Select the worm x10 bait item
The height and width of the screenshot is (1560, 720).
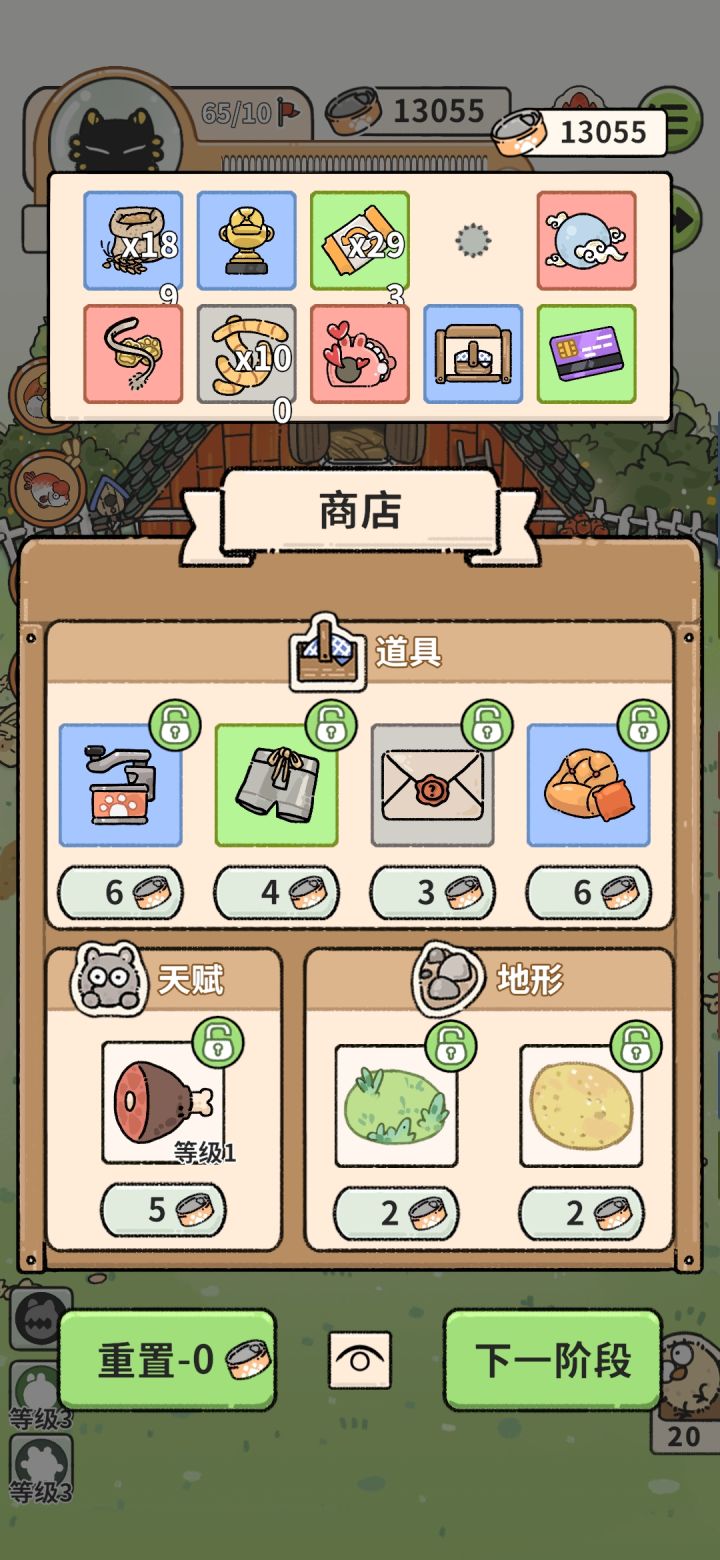(246, 355)
